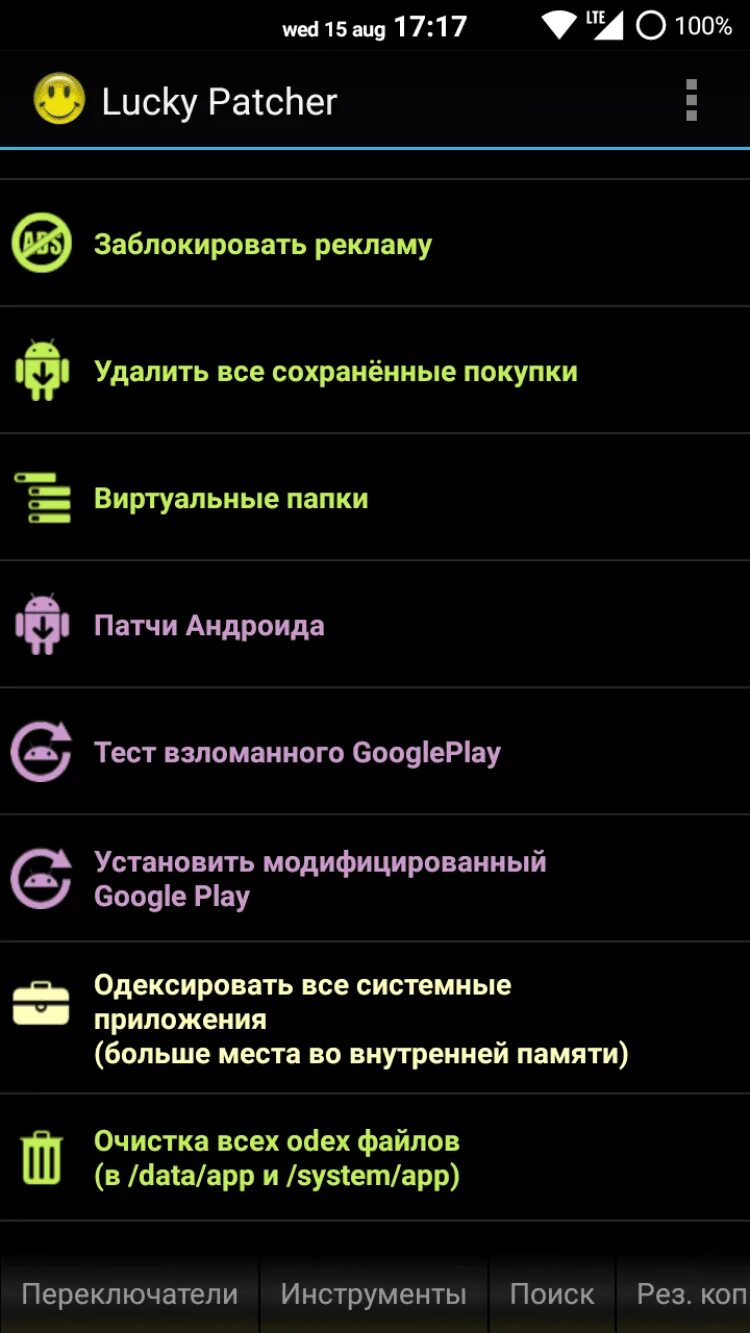Image resolution: width=750 pixels, height=1333 pixels.
Task: Switch to the Рез. коп tab
Action: coord(690,1294)
